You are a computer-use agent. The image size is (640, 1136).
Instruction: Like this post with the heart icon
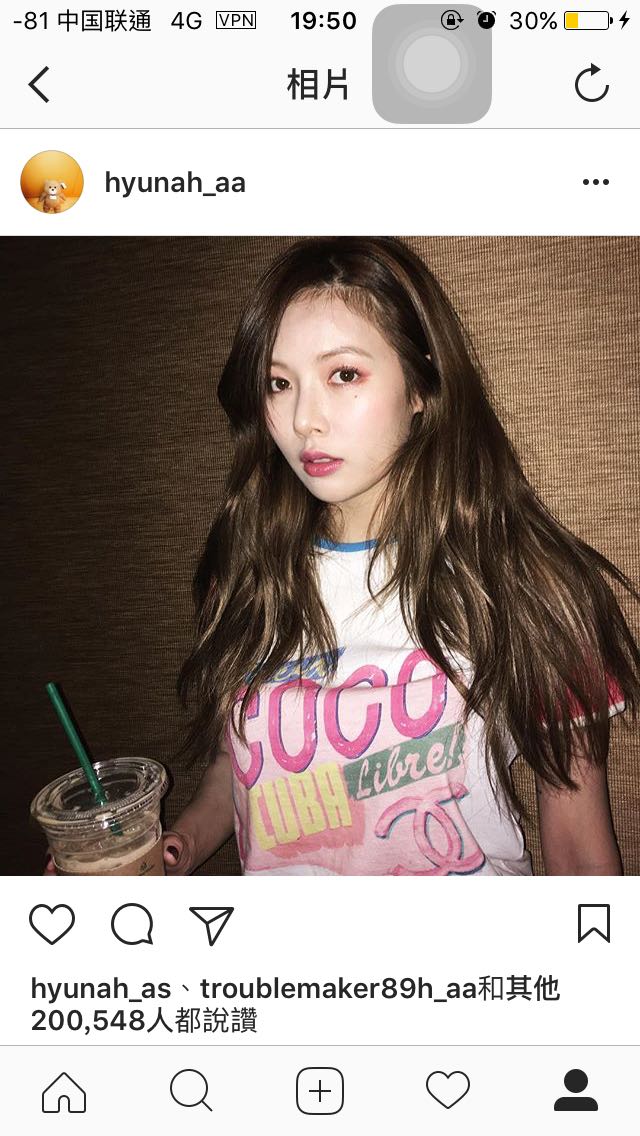(52, 924)
